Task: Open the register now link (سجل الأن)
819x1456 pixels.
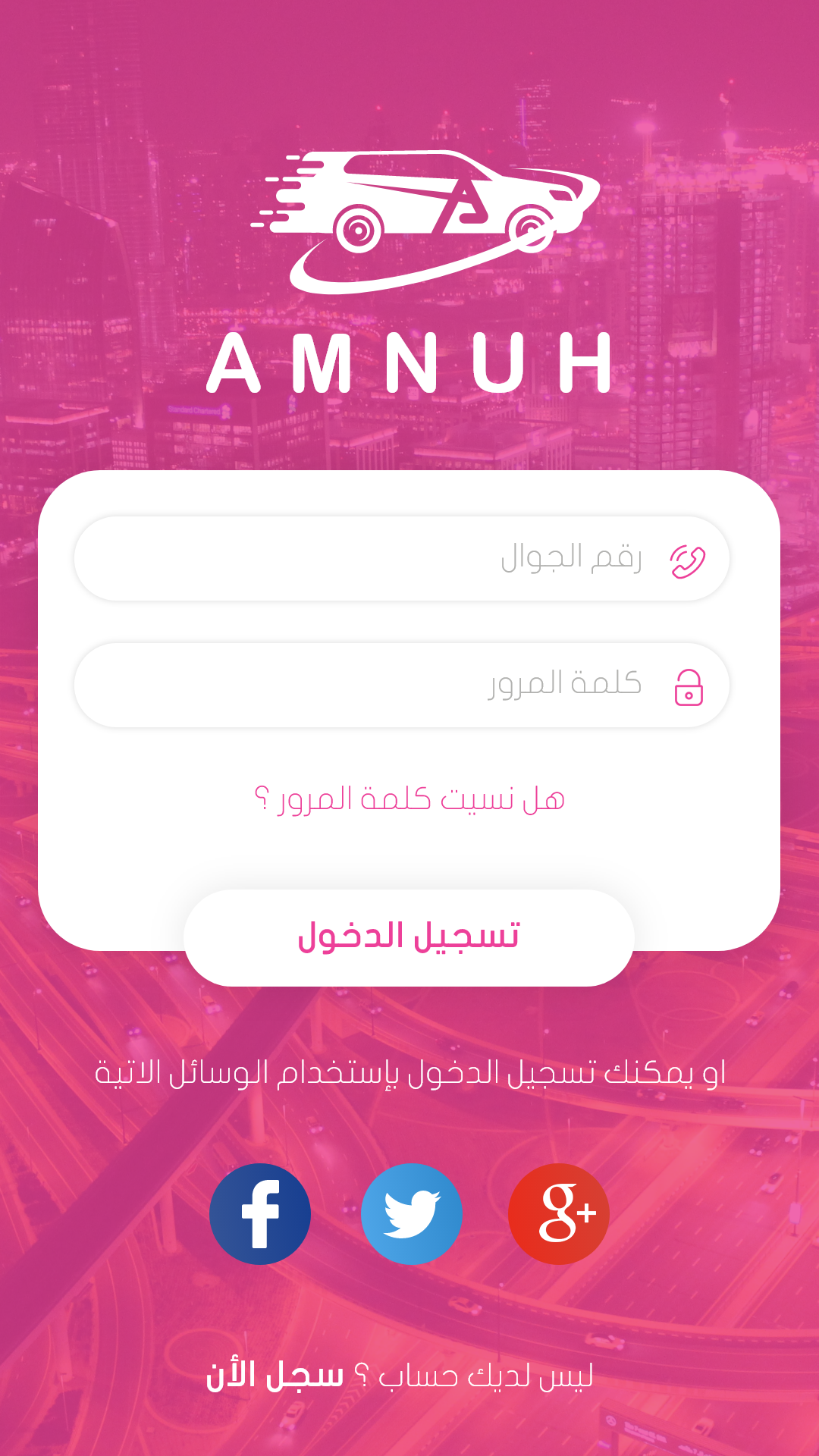Action: (x=275, y=1376)
